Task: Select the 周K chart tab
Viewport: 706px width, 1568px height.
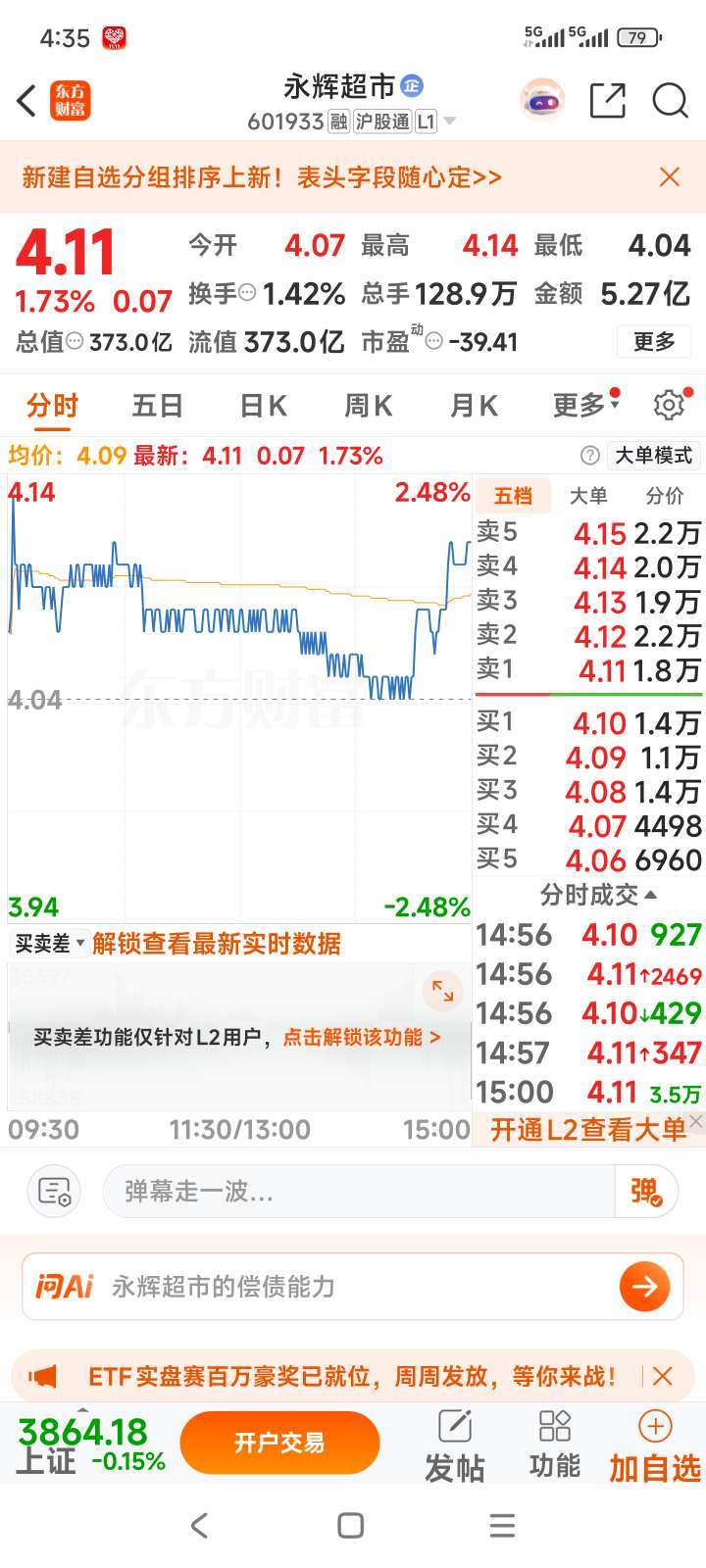Action: [368, 405]
